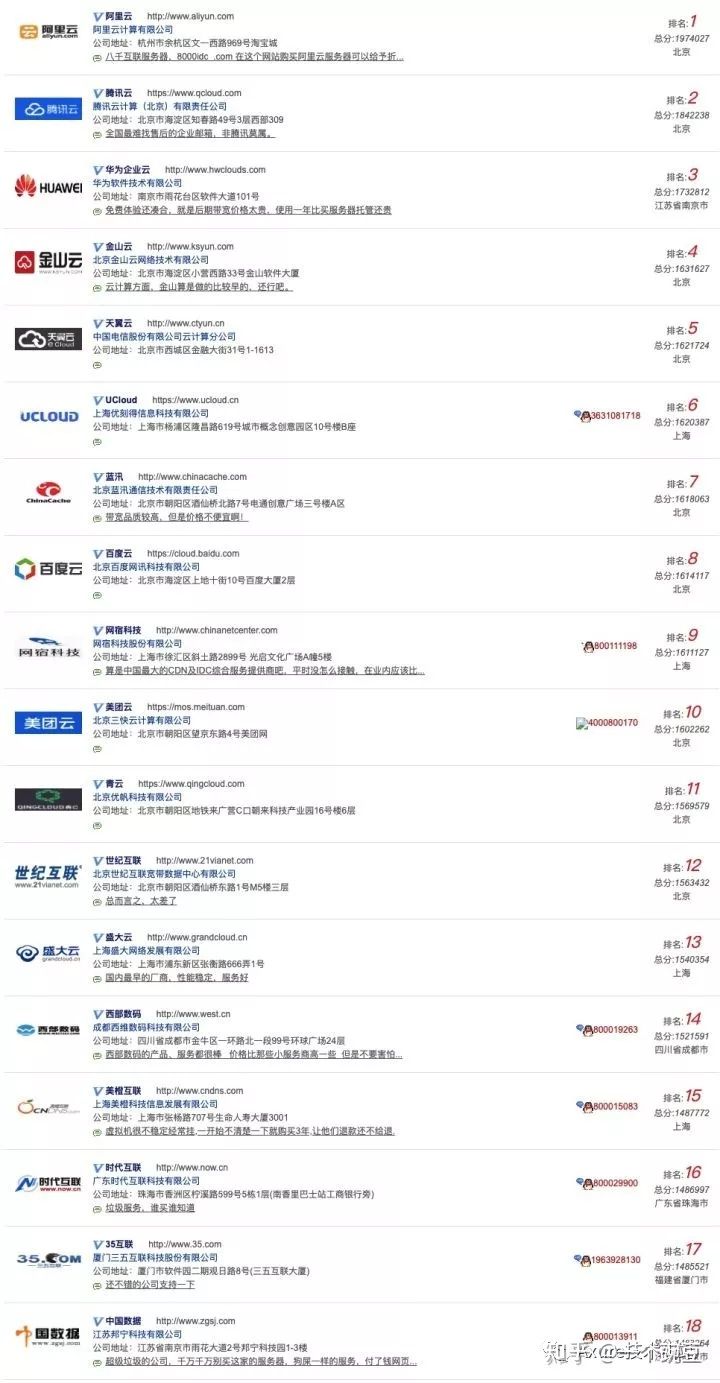Click the ChinaCache (蓝汛) logo
Image resolution: width=720 pixels, height=1383 pixels.
45,492
